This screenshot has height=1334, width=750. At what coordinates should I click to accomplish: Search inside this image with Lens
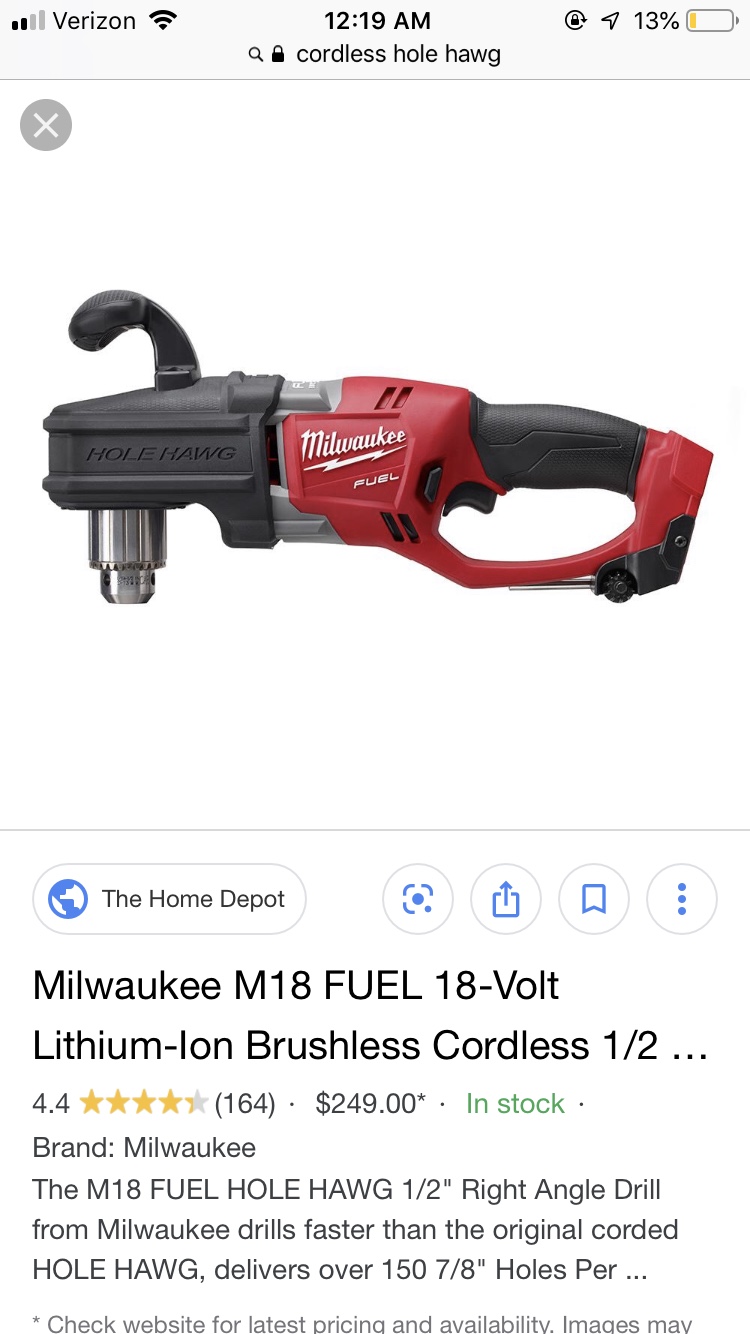(x=418, y=899)
